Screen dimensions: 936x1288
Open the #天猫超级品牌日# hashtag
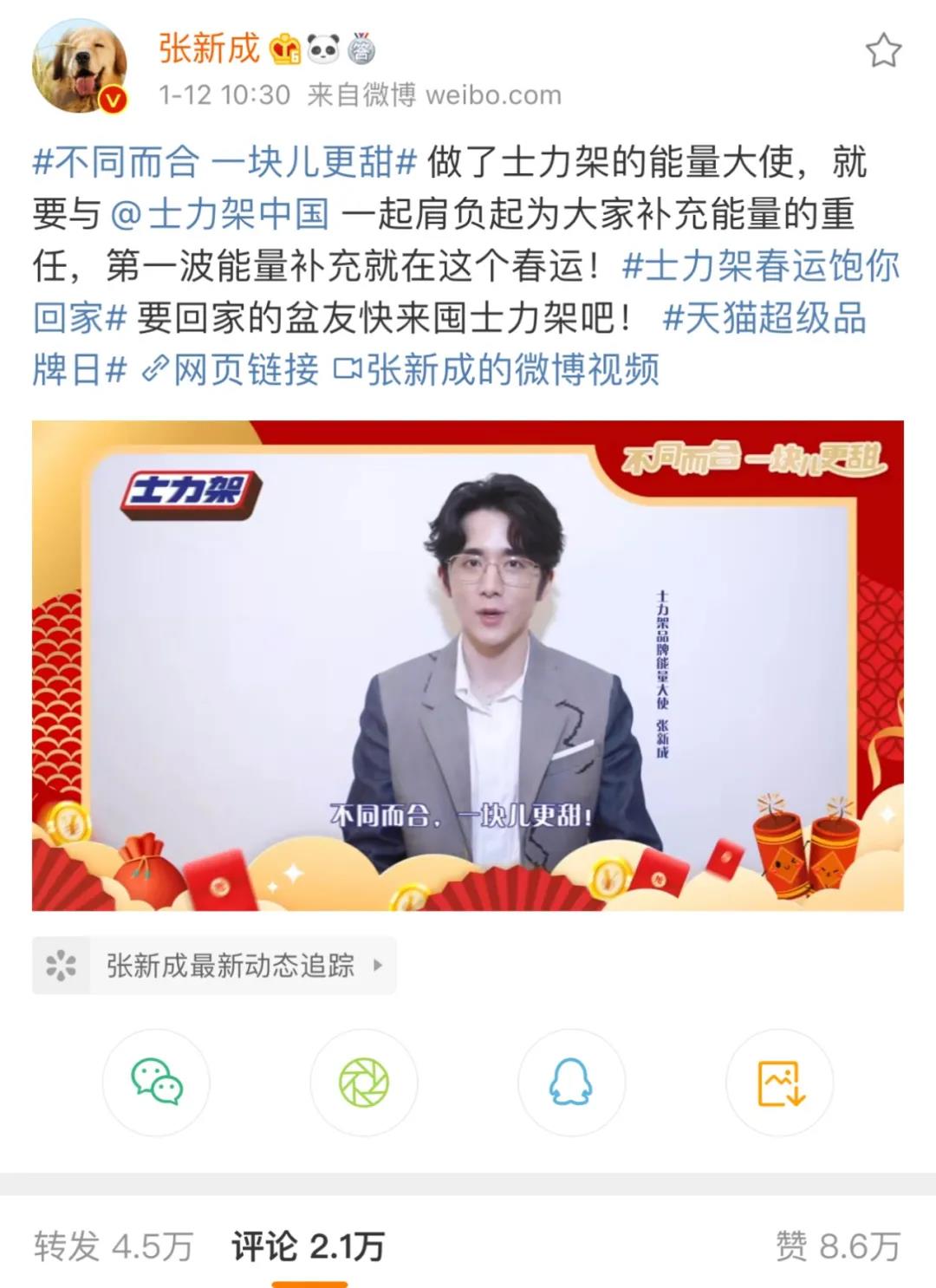[764, 319]
